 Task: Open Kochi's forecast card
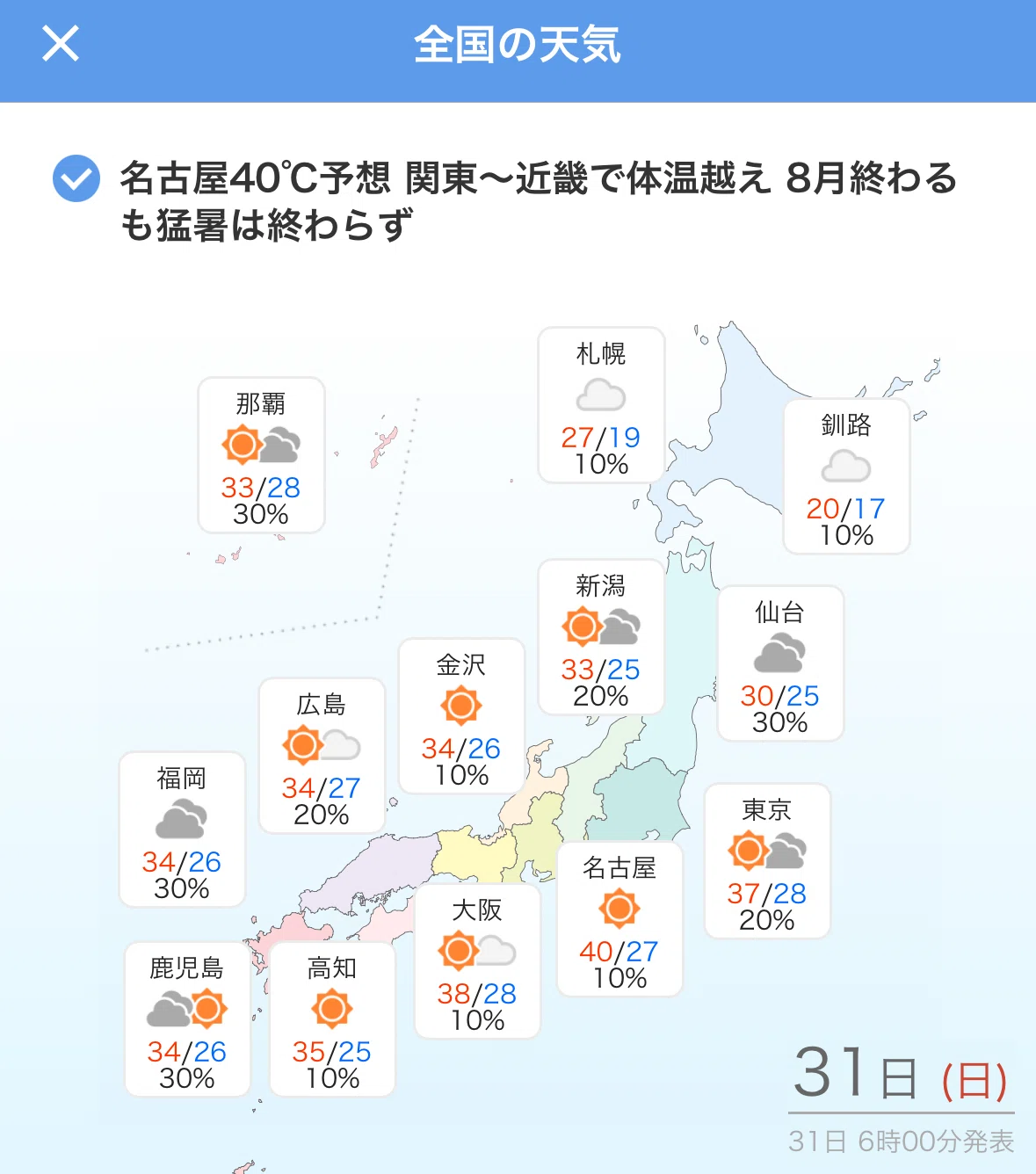tap(332, 1019)
